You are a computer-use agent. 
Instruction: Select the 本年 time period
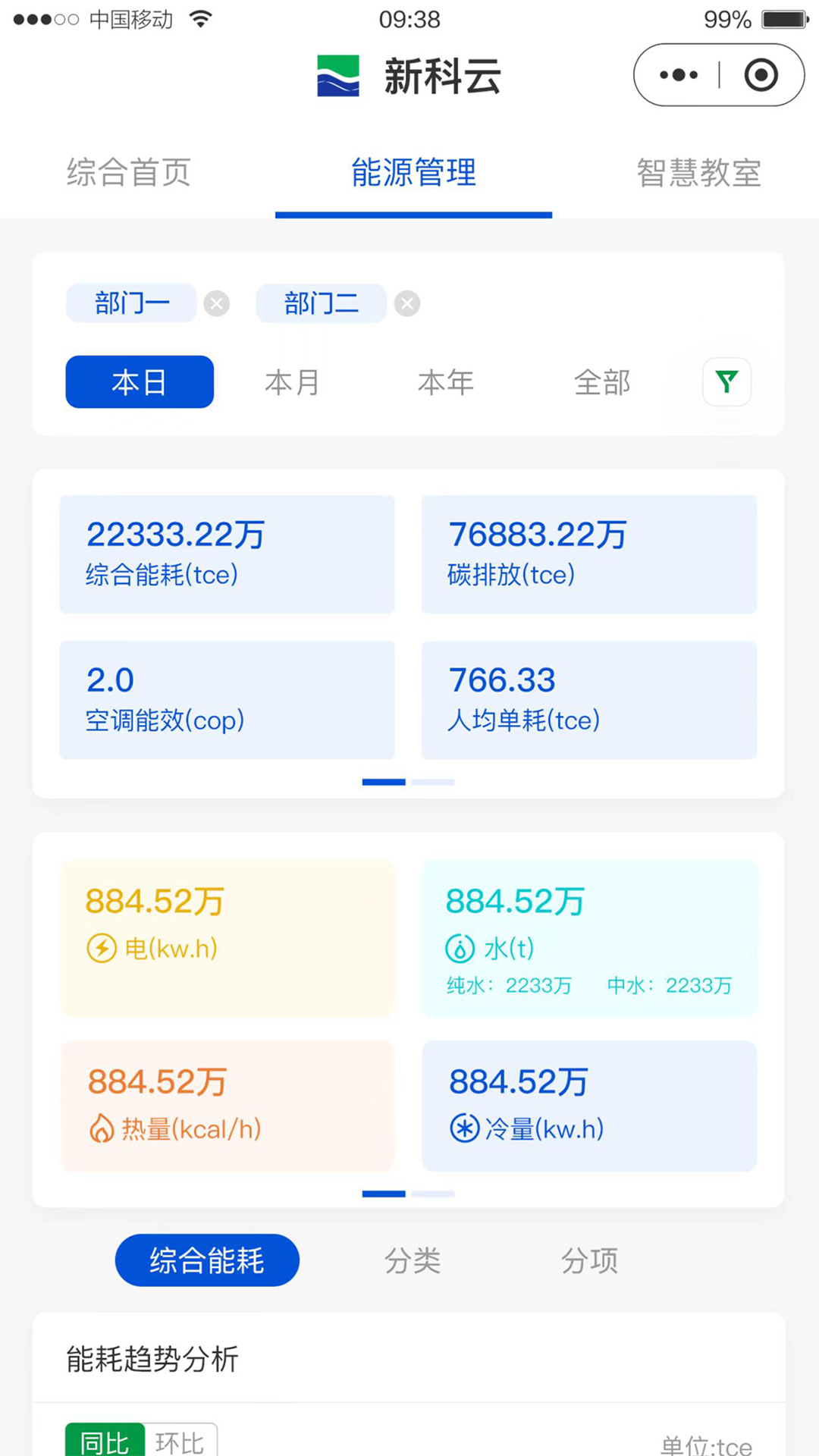[x=446, y=382]
